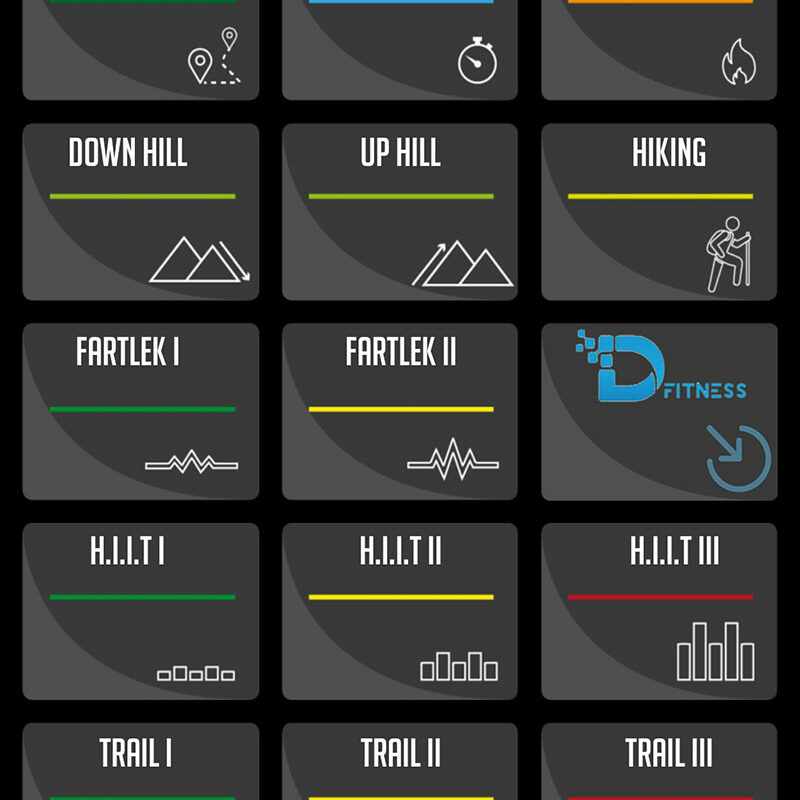The image size is (800, 800).
Task: Choose the H.I.I.T III program
Action: coord(659,611)
